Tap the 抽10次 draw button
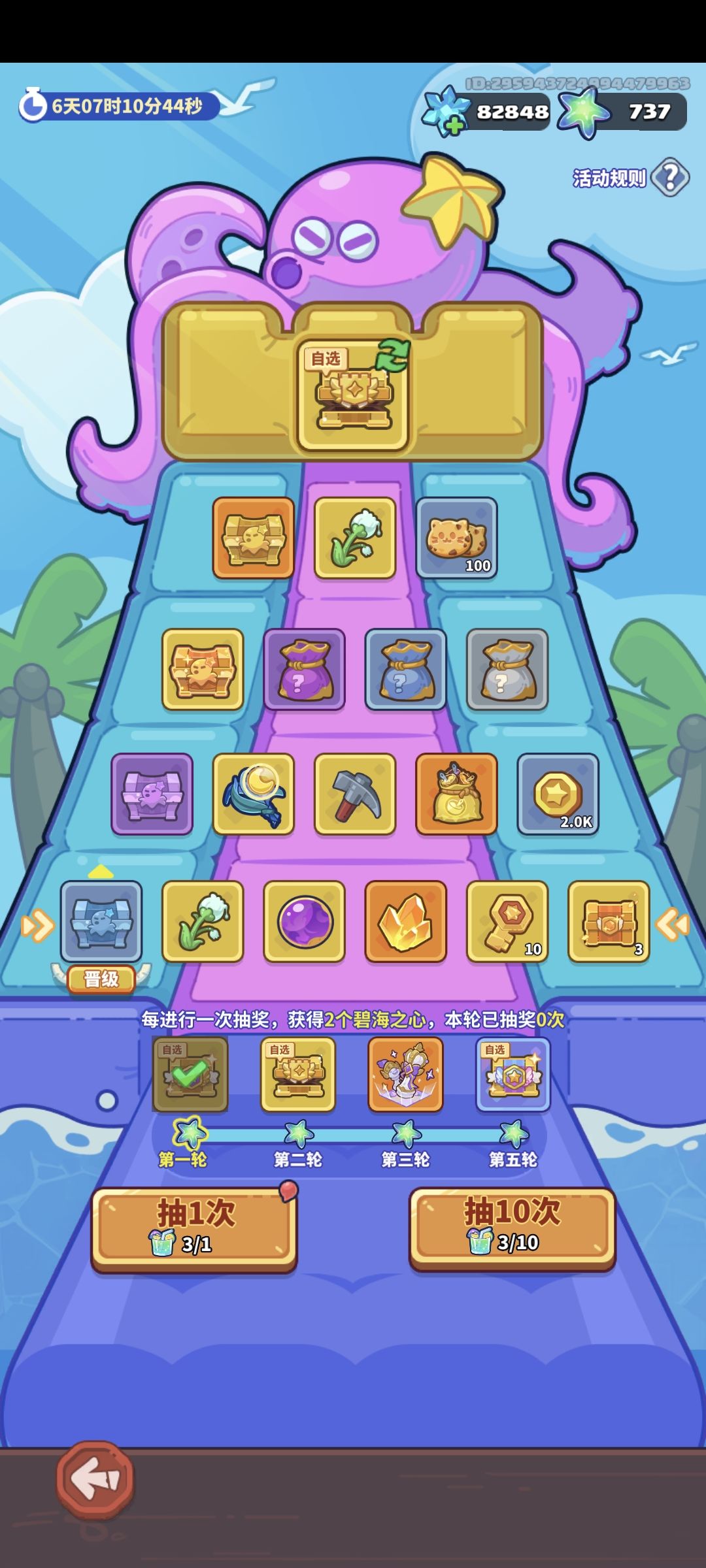This screenshot has height=1568, width=706. (x=513, y=1229)
